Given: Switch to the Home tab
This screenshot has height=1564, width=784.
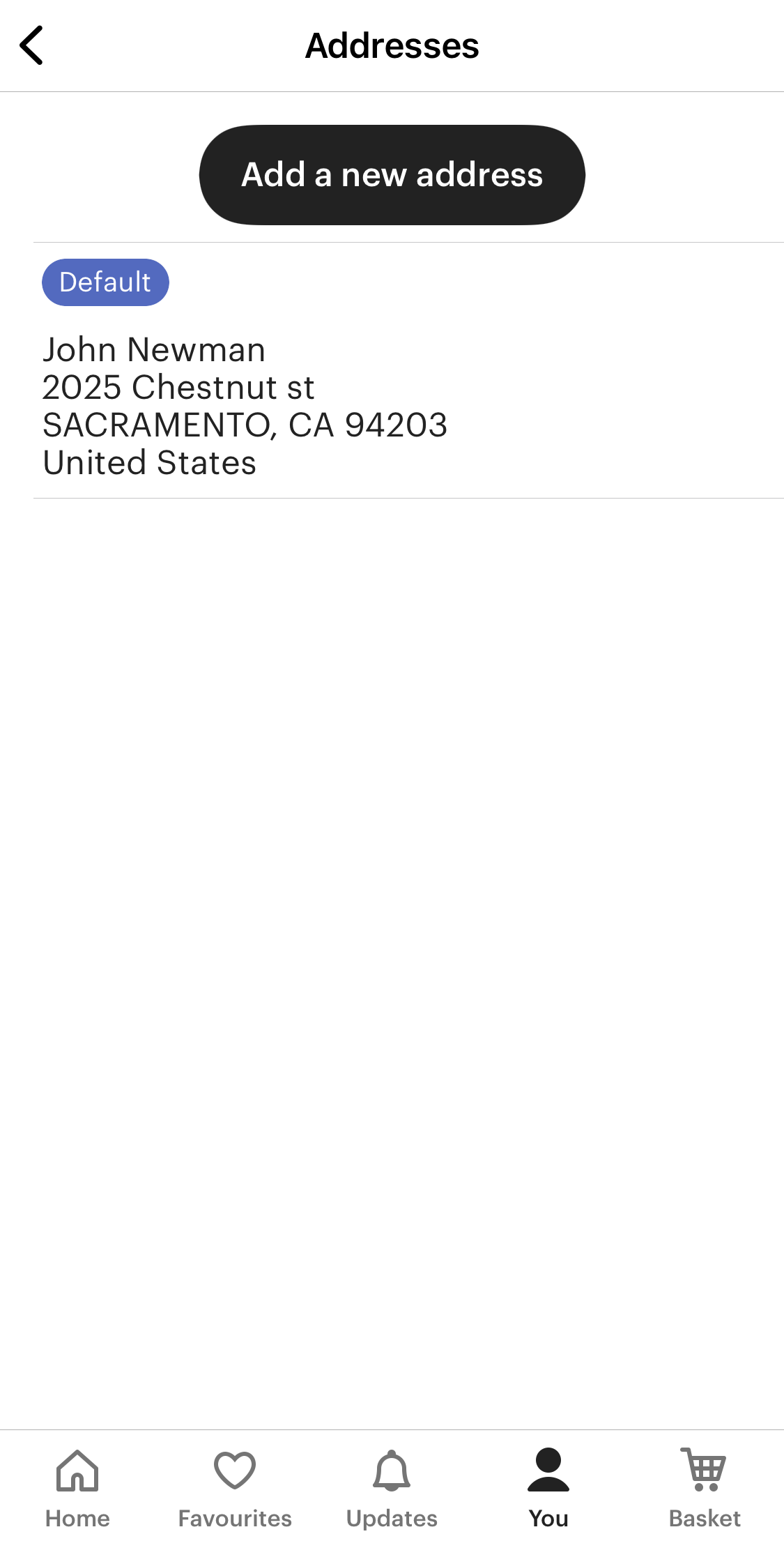Looking at the screenshot, I should point(77,1485).
